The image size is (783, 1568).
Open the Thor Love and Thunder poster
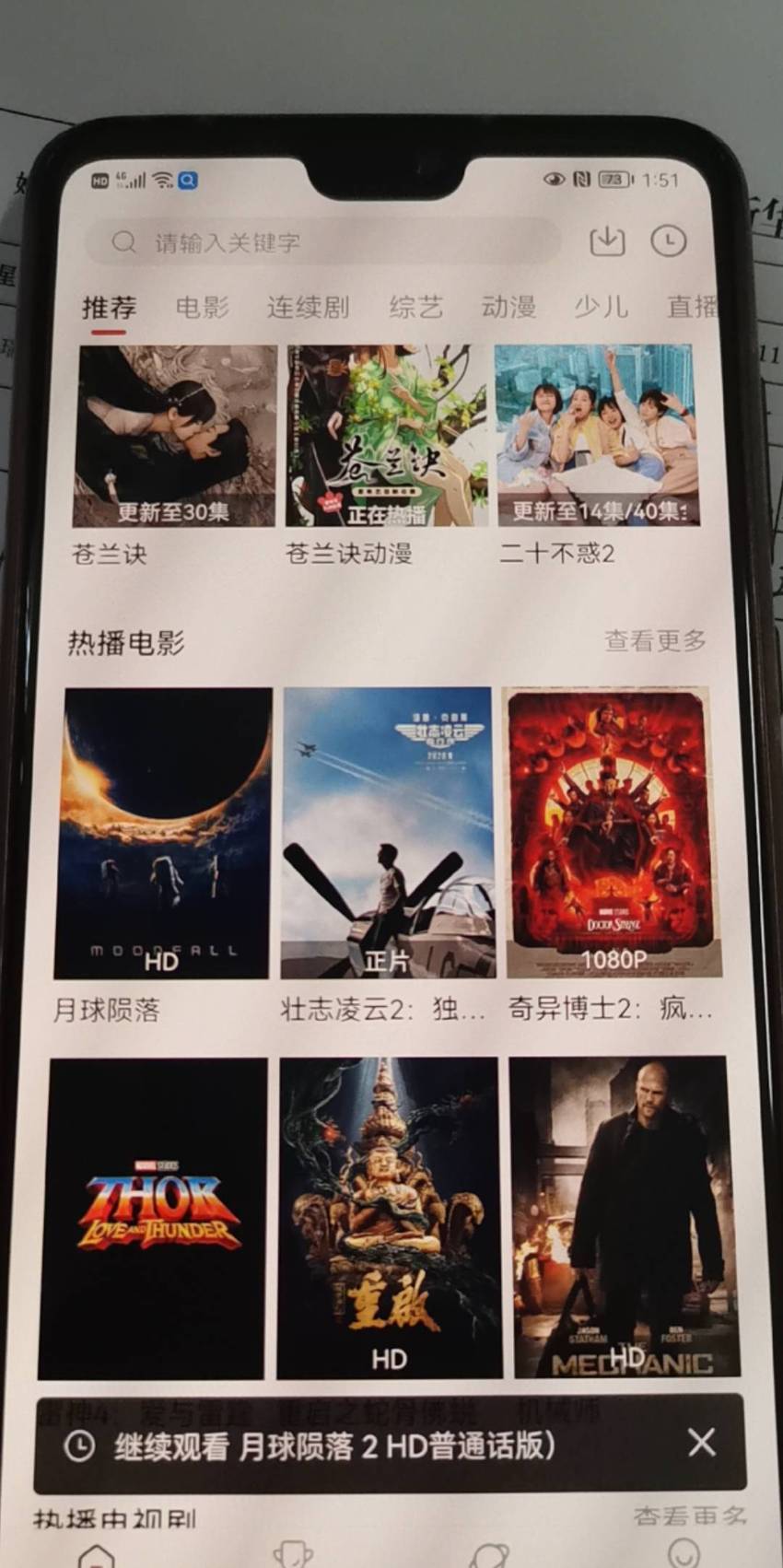[x=153, y=1218]
